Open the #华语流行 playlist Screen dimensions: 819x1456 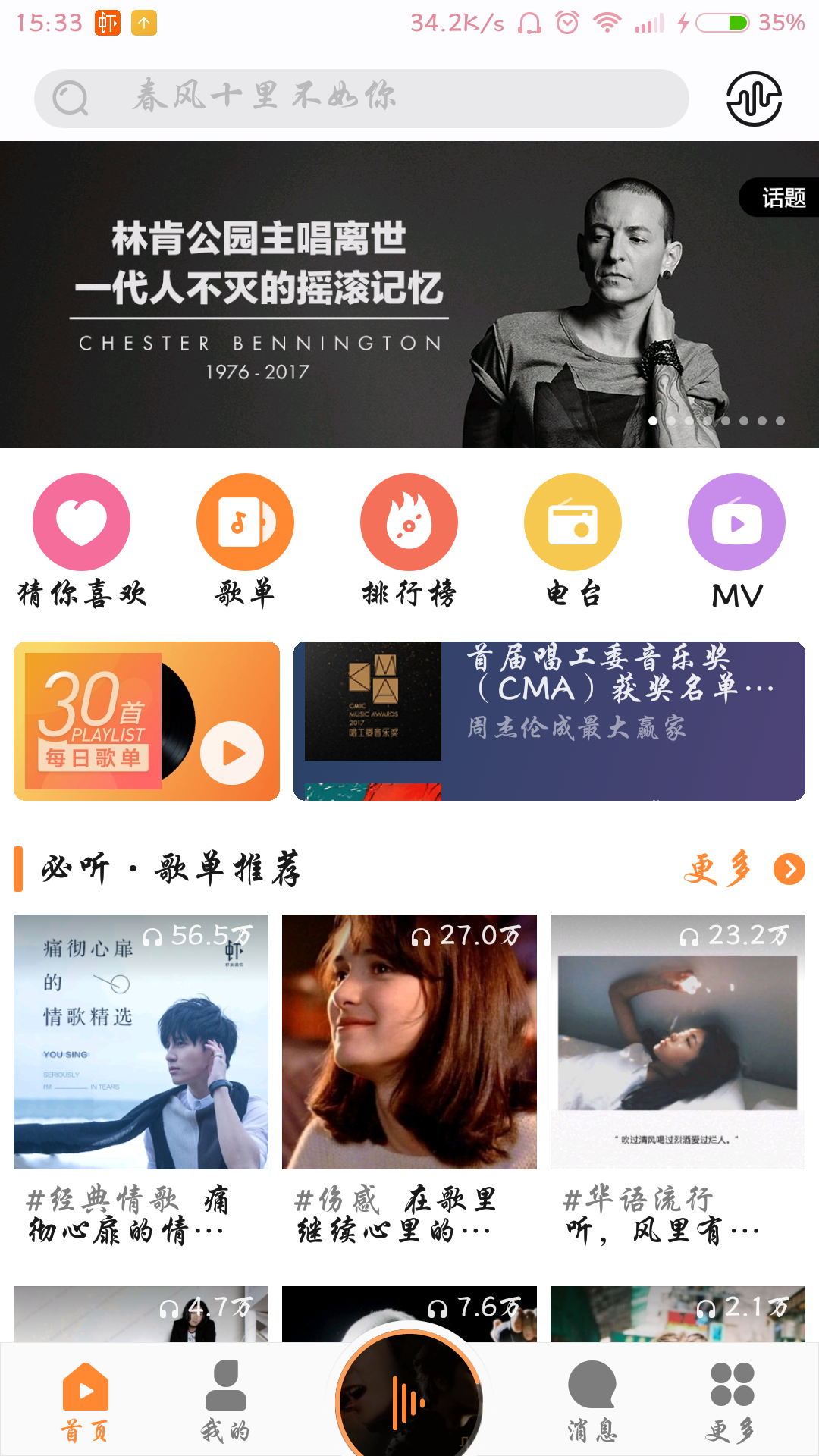click(678, 1042)
